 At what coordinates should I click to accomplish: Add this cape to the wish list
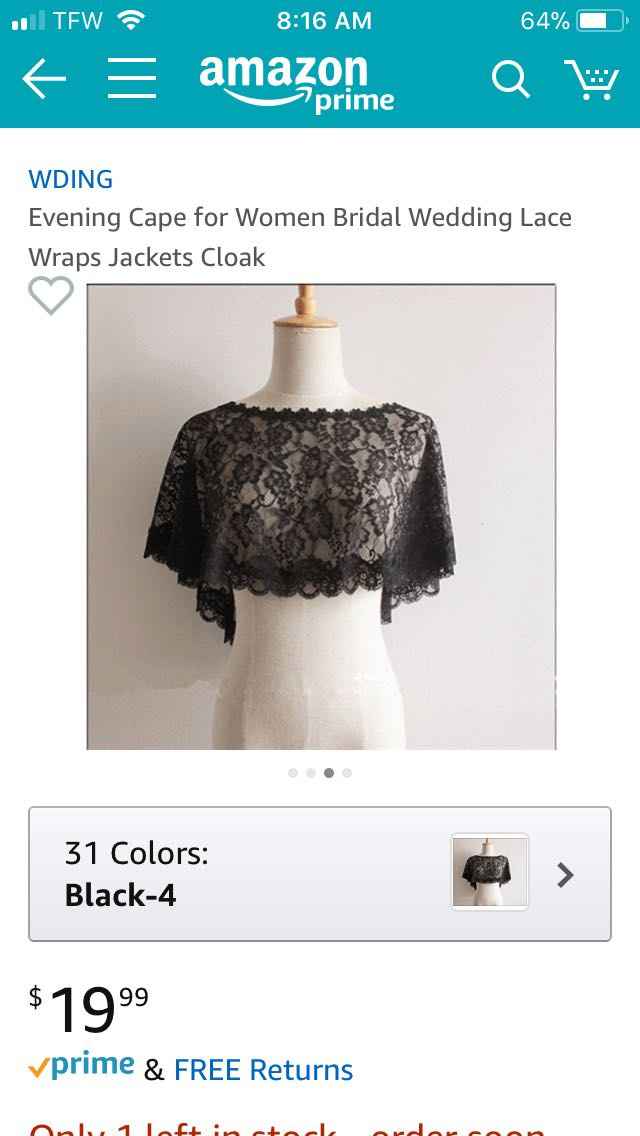(50, 296)
